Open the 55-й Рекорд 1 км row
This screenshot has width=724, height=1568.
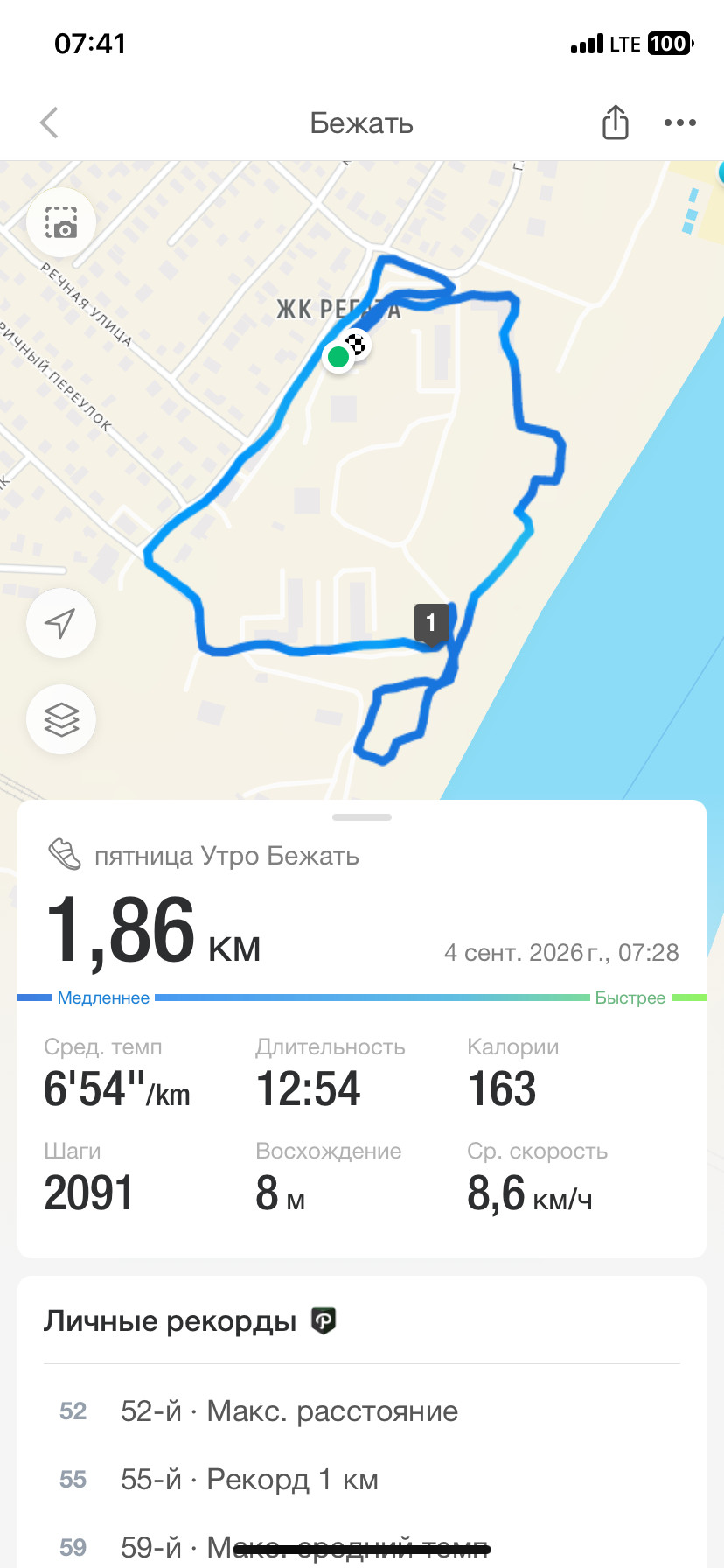pyautogui.click(x=362, y=1479)
